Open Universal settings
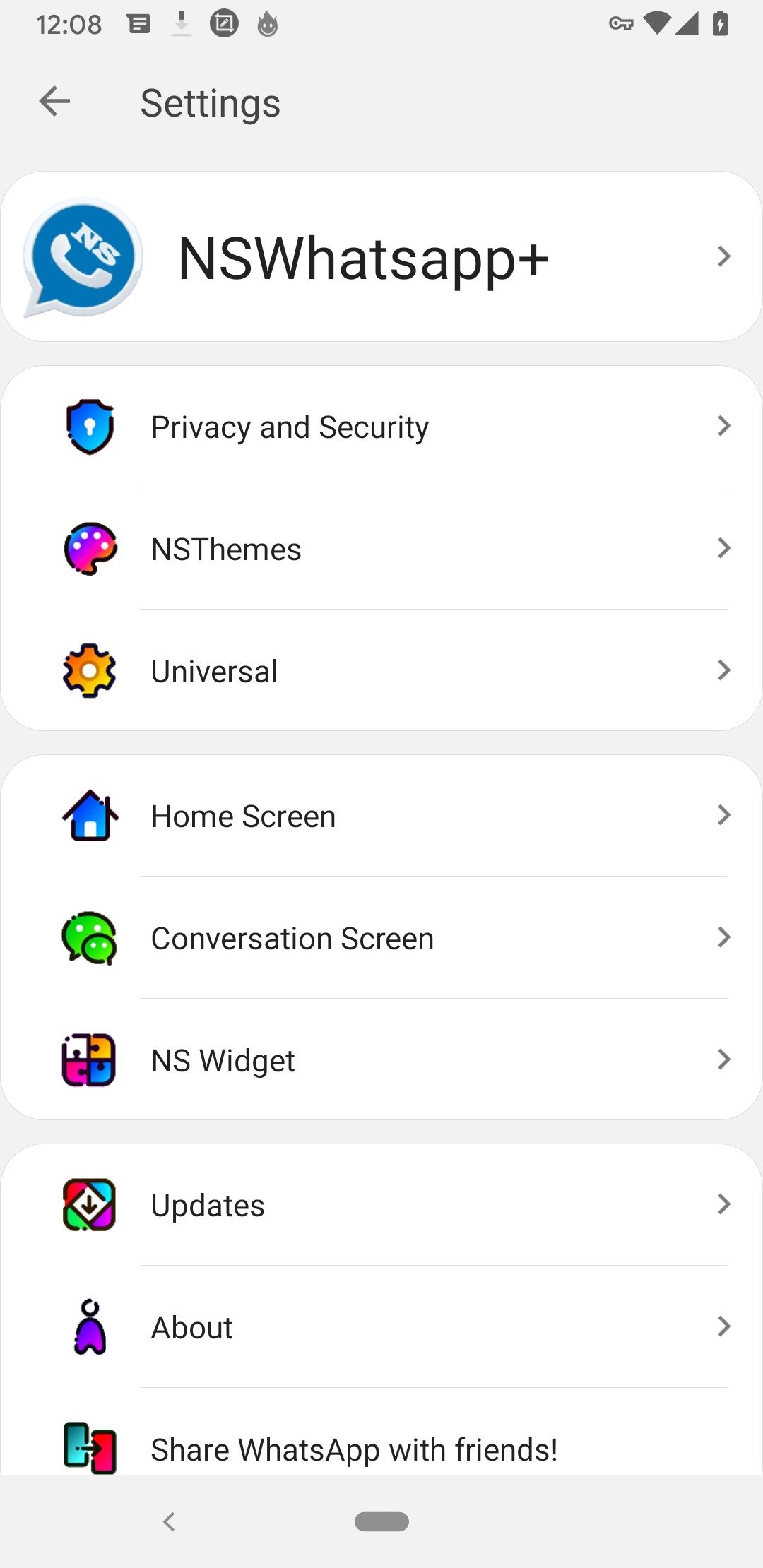The height and width of the screenshot is (1568, 763). pyautogui.click(x=381, y=671)
